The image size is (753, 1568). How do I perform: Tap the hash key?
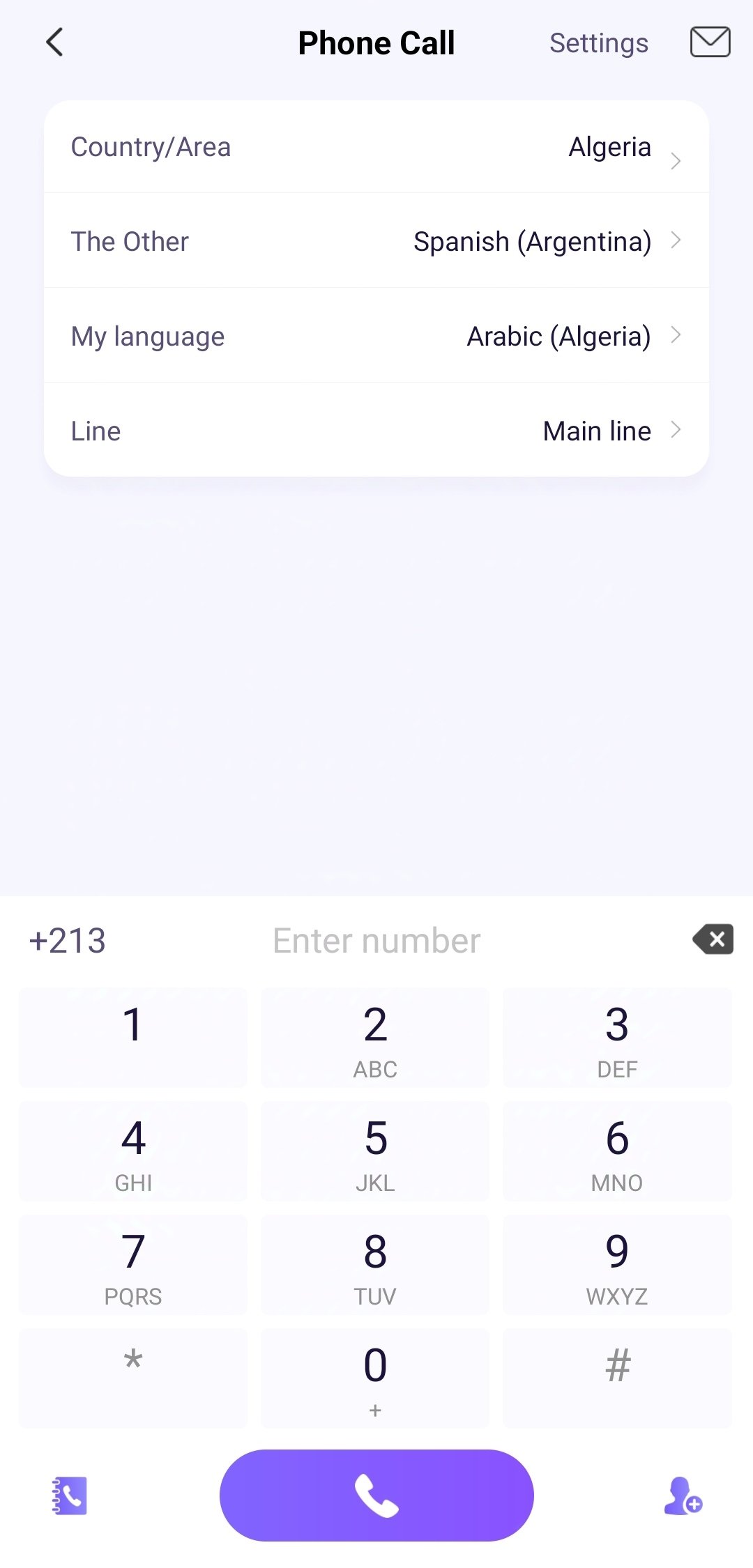617,1378
